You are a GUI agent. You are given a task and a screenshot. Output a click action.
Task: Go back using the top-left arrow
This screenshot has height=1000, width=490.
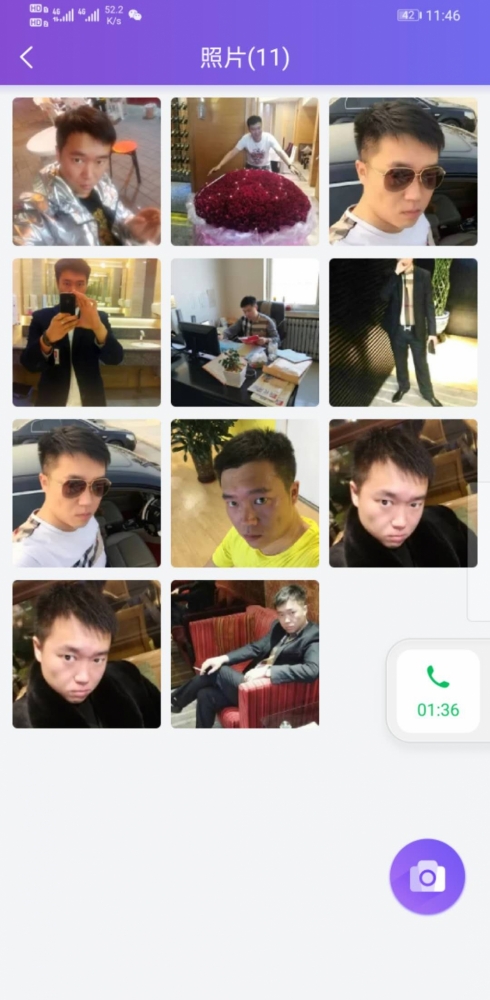pos(26,57)
